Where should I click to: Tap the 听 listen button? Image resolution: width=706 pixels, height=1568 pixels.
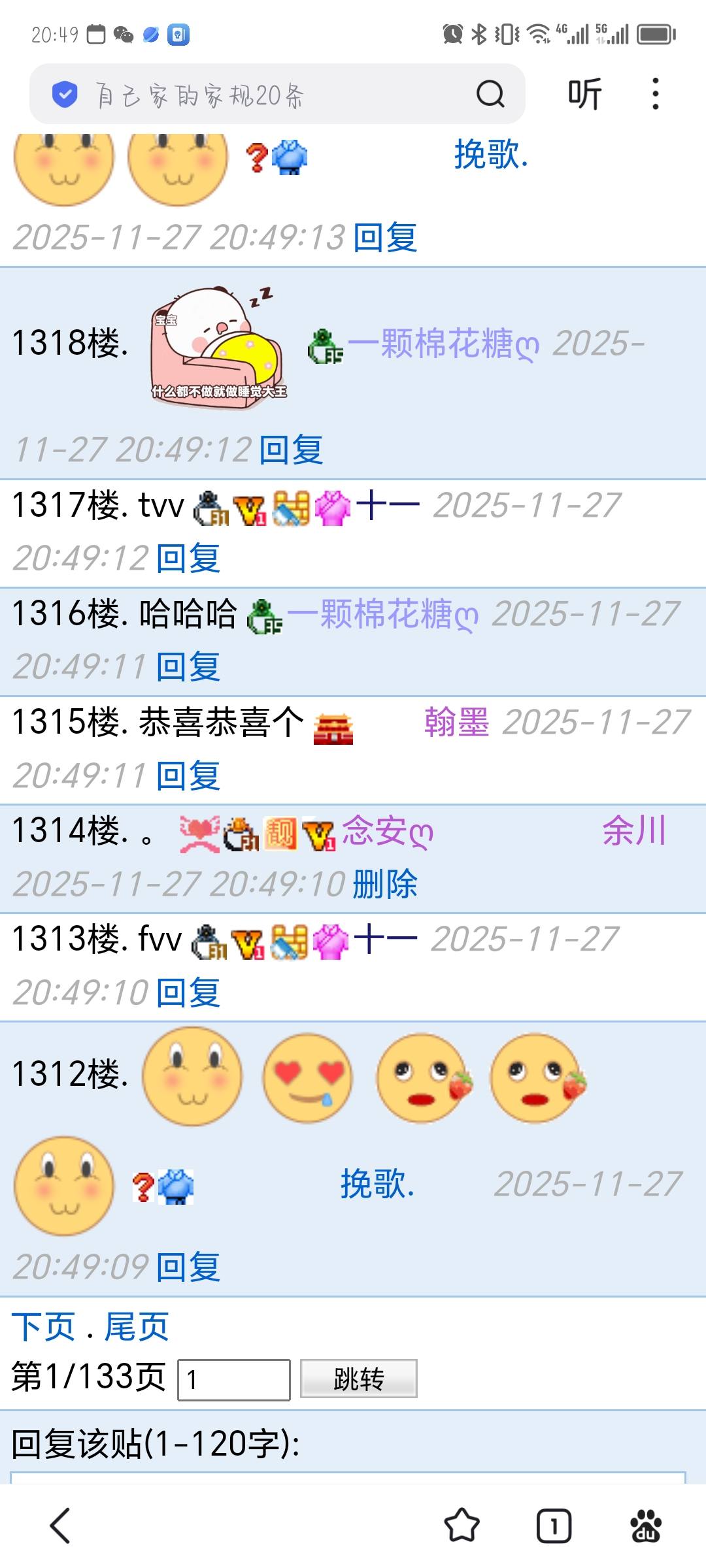(x=584, y=95)
